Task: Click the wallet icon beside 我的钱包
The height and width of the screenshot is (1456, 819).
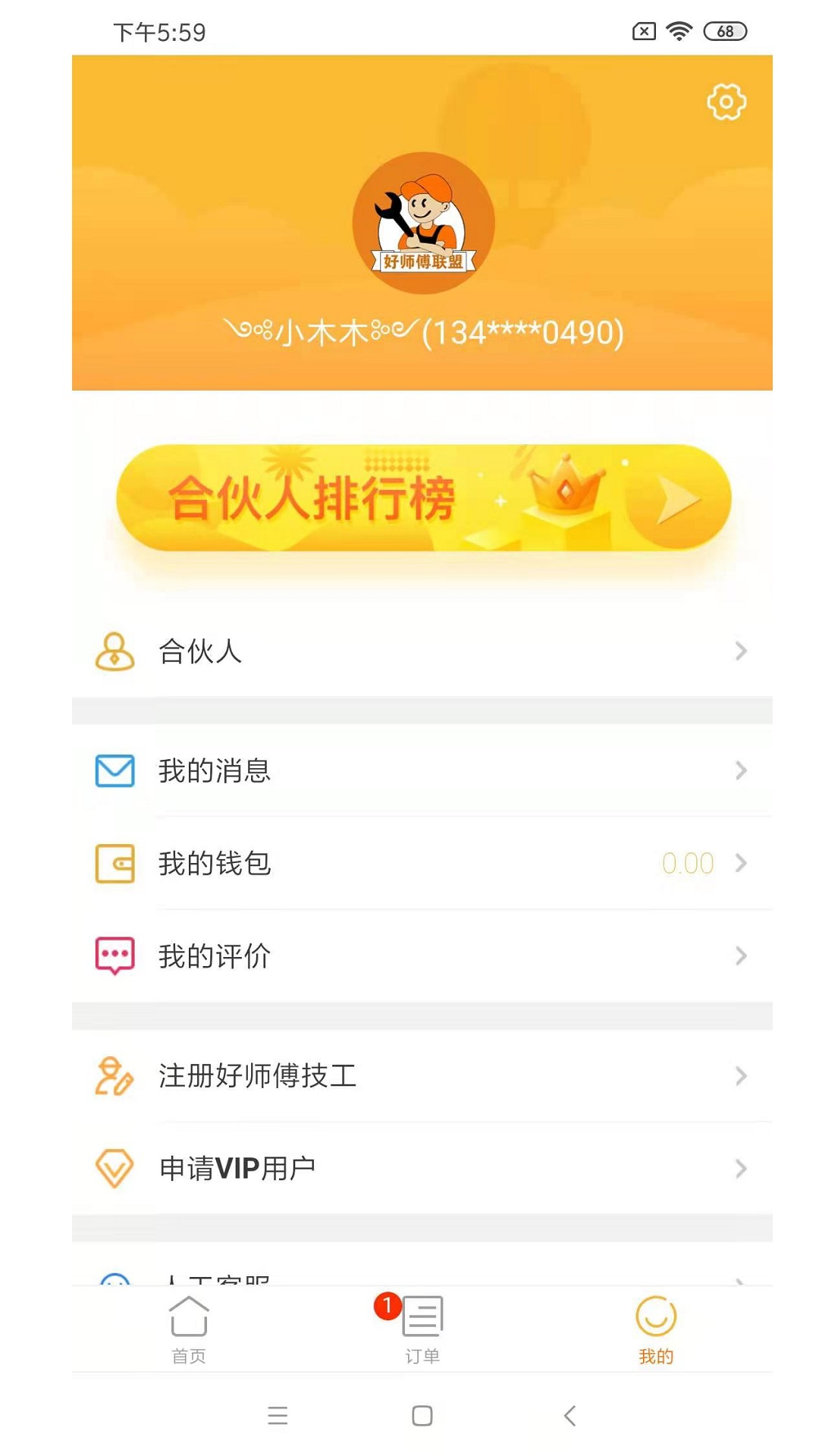Action: (114, 863)
